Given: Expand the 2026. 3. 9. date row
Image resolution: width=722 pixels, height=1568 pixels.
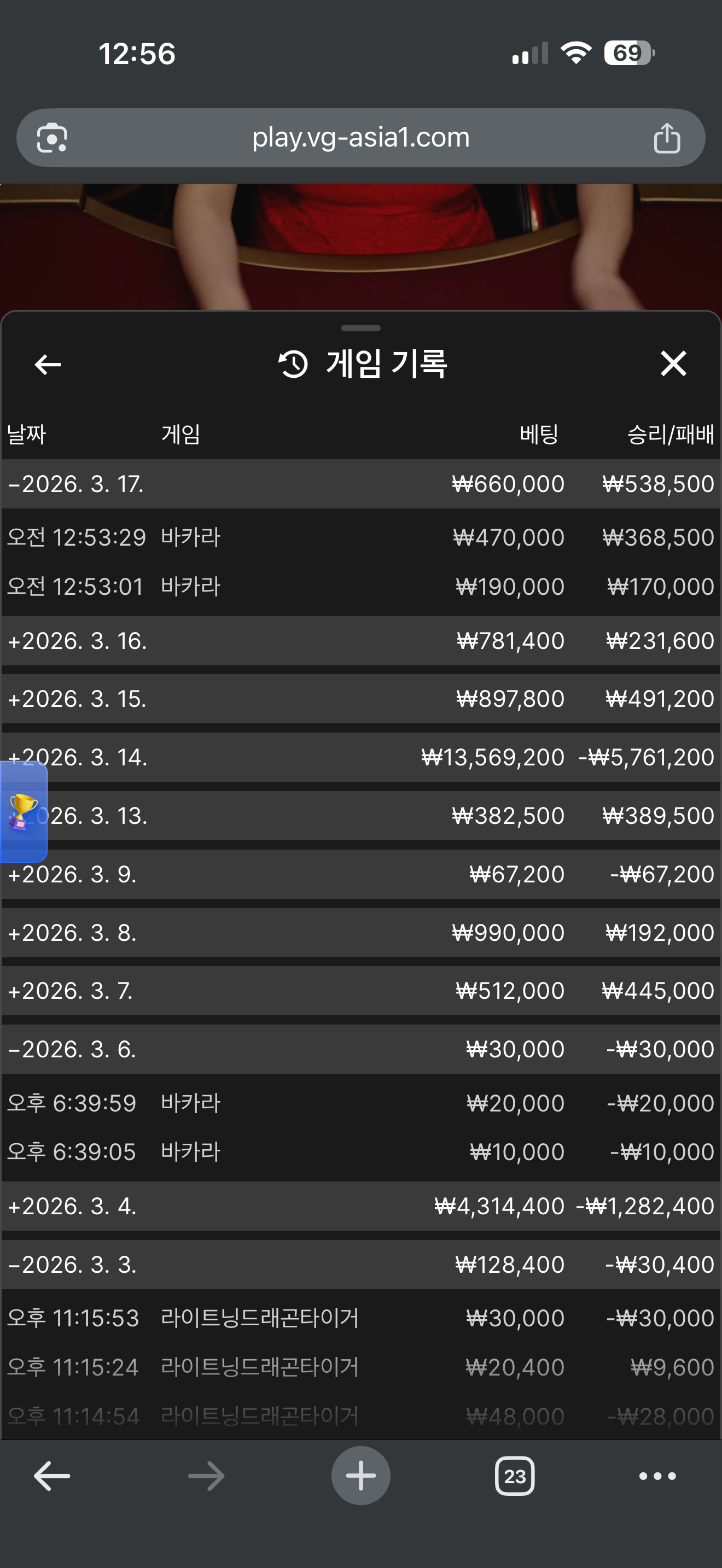Looking at the screenshot, I should pos(72,874).
